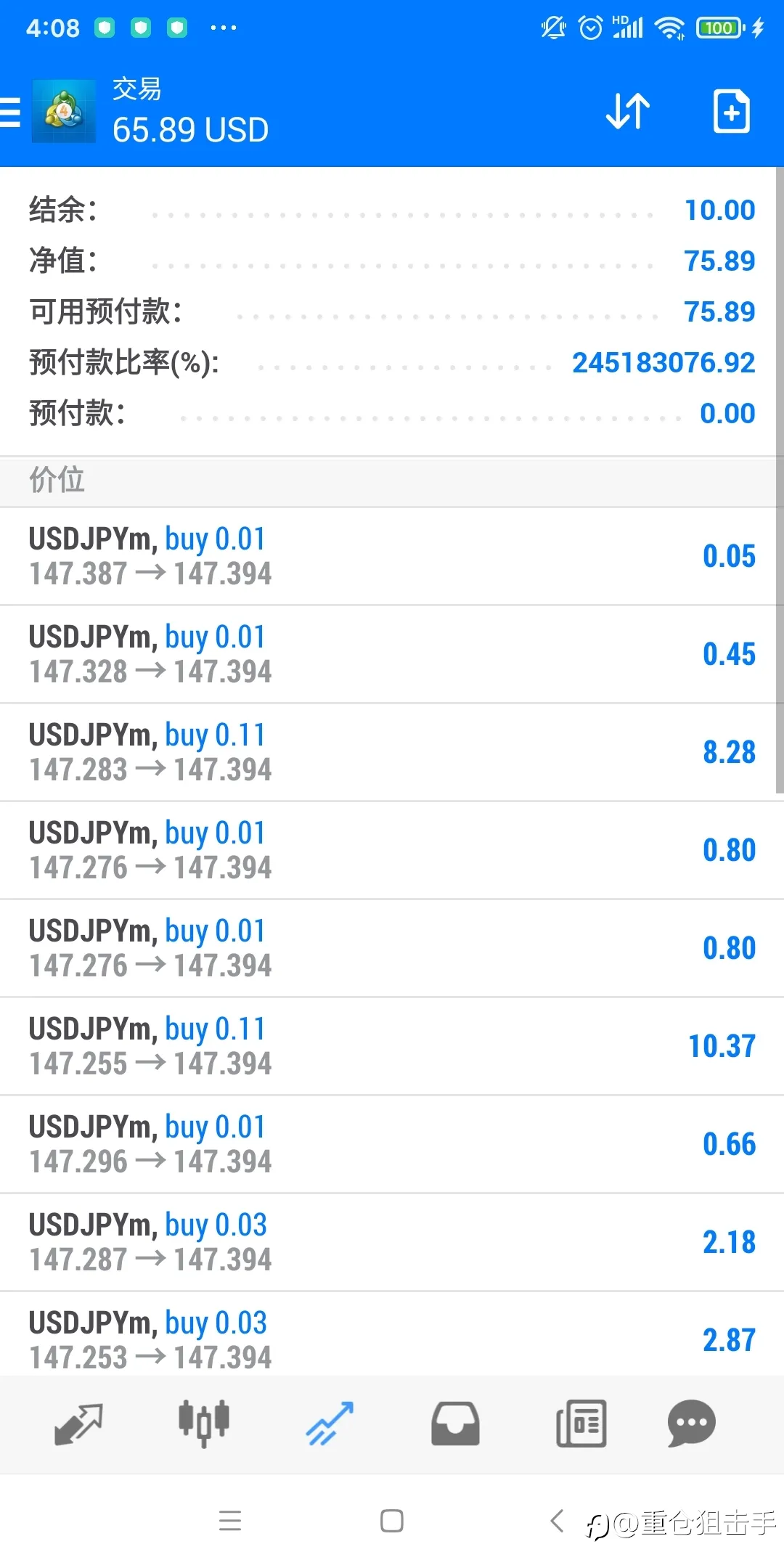
Task: Open the position with profit 10.37
Action: click(392, 1047)
